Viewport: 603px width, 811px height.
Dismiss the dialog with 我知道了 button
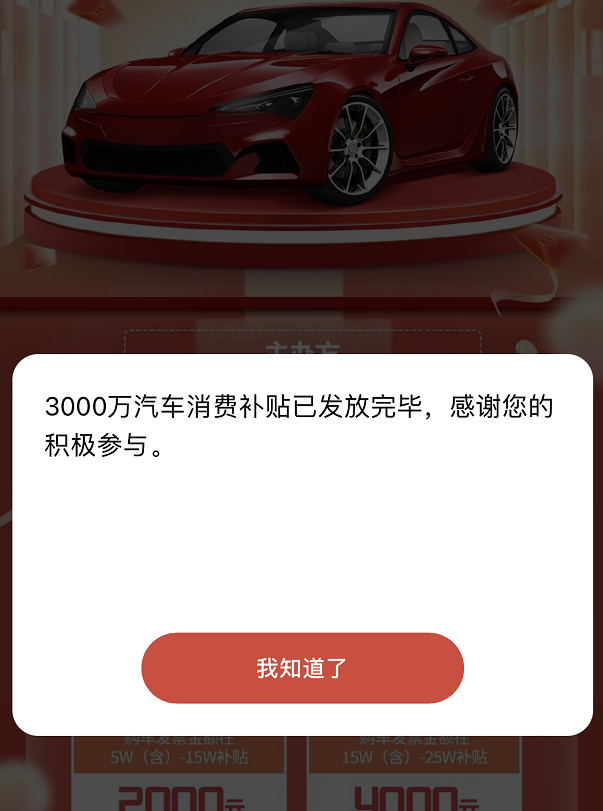point(302,668)
